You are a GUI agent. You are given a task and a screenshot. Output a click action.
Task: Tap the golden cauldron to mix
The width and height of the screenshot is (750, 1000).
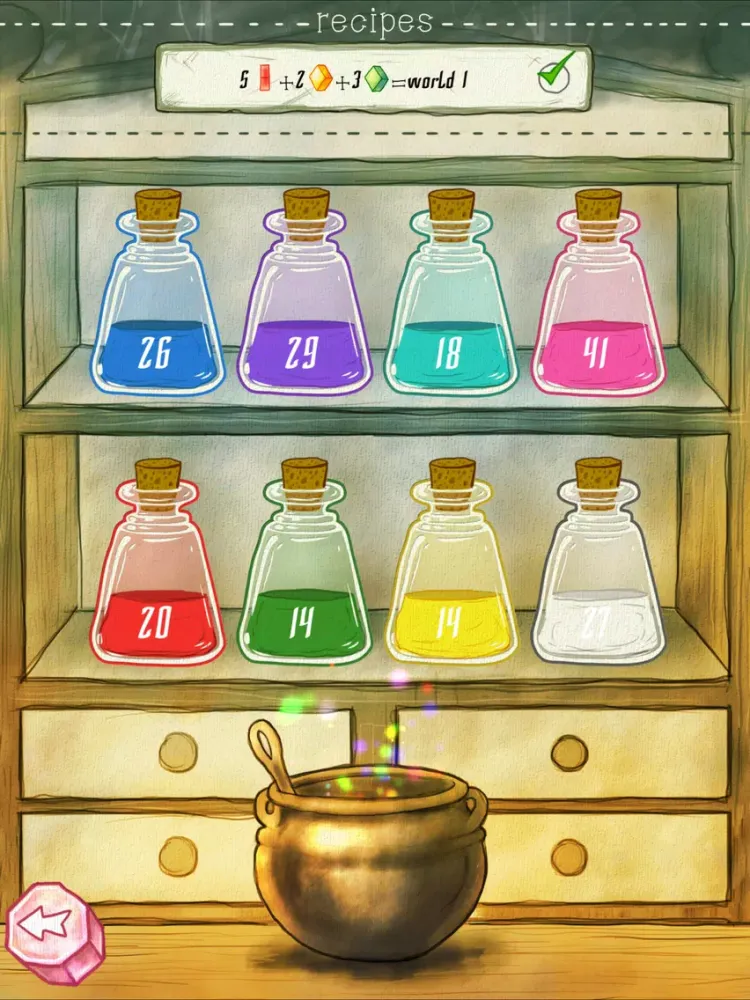[371, 850]
